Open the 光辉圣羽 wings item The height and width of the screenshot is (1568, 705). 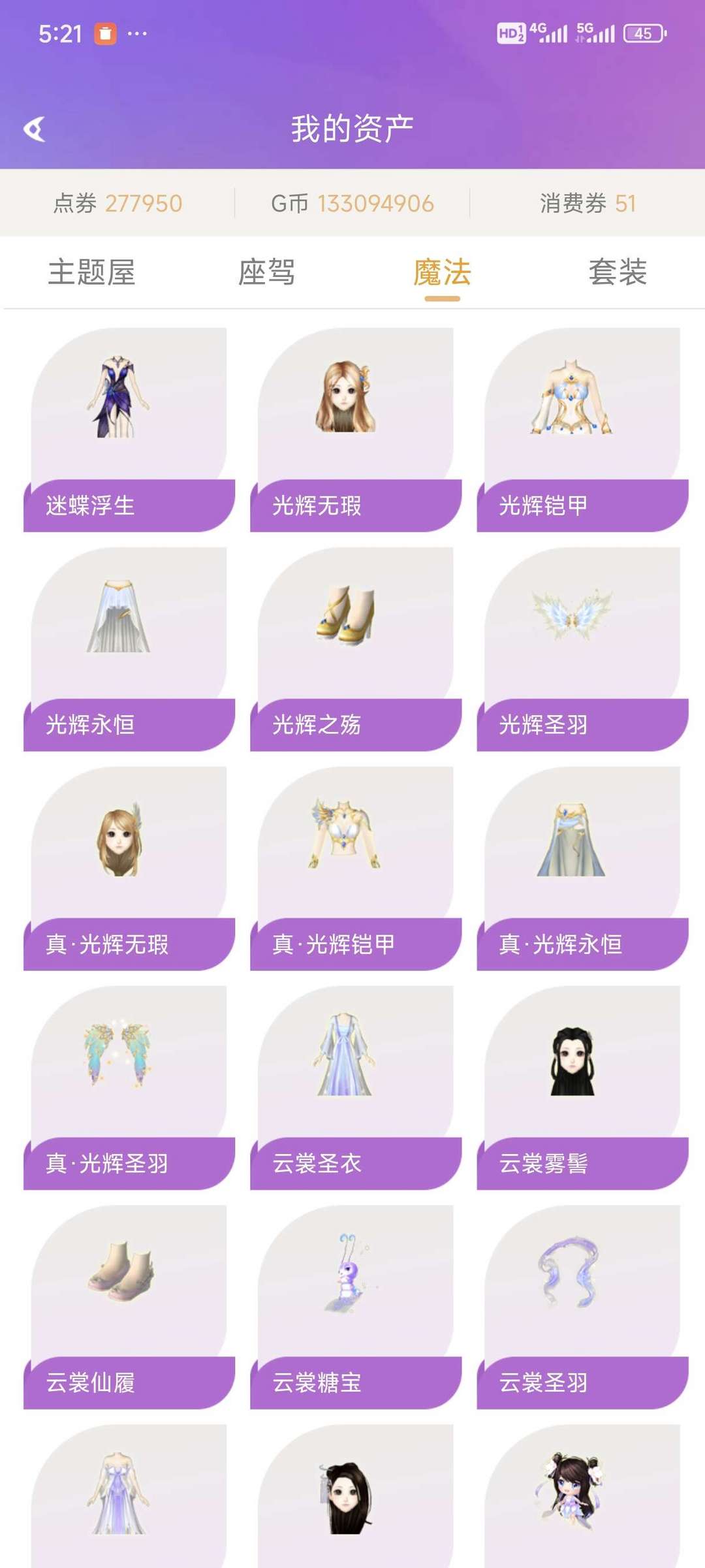tap(582, 649)
